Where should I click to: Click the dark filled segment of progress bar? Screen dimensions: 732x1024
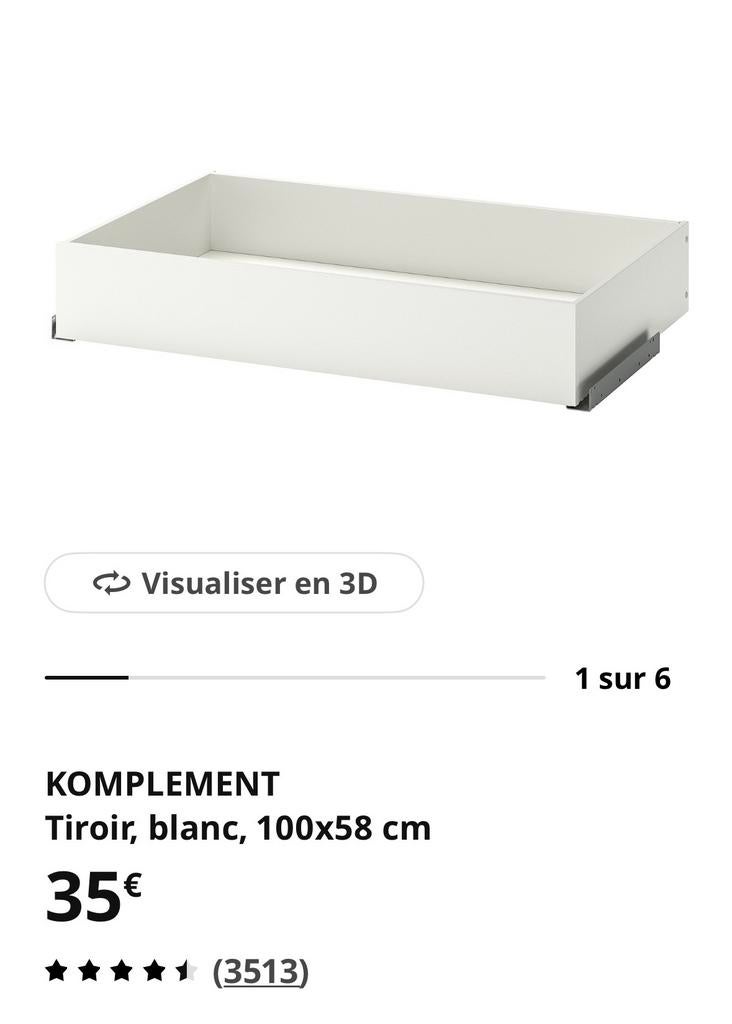[88, 677]
